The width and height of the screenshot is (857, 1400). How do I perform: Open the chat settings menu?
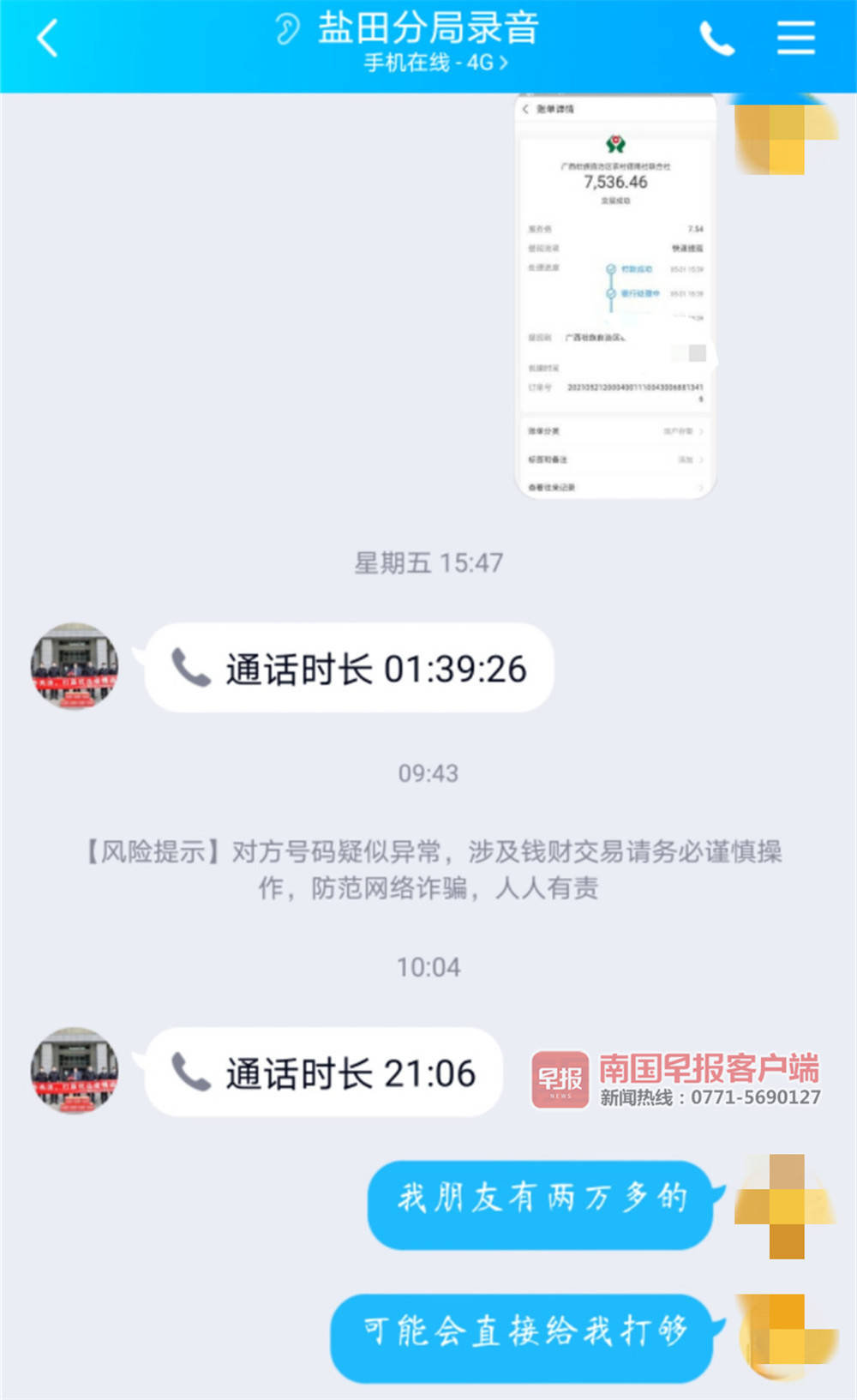tap(795, 39)
